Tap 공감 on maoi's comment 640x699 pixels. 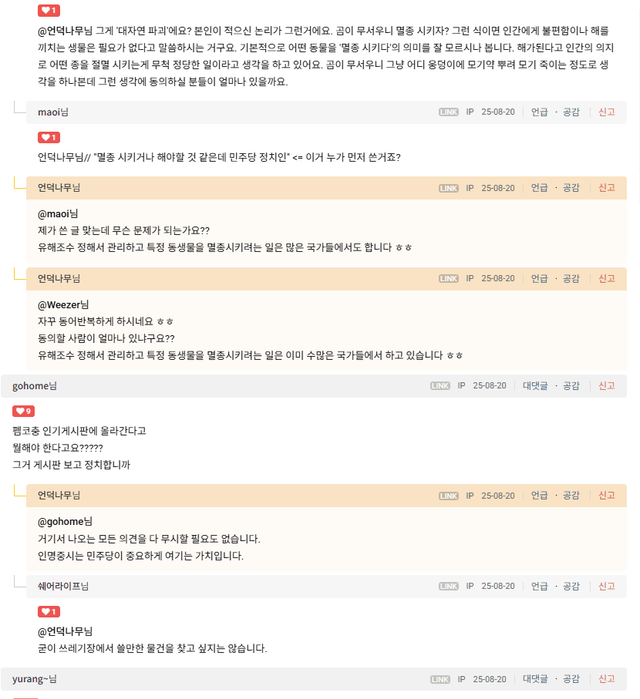click(x=571, y=112)
